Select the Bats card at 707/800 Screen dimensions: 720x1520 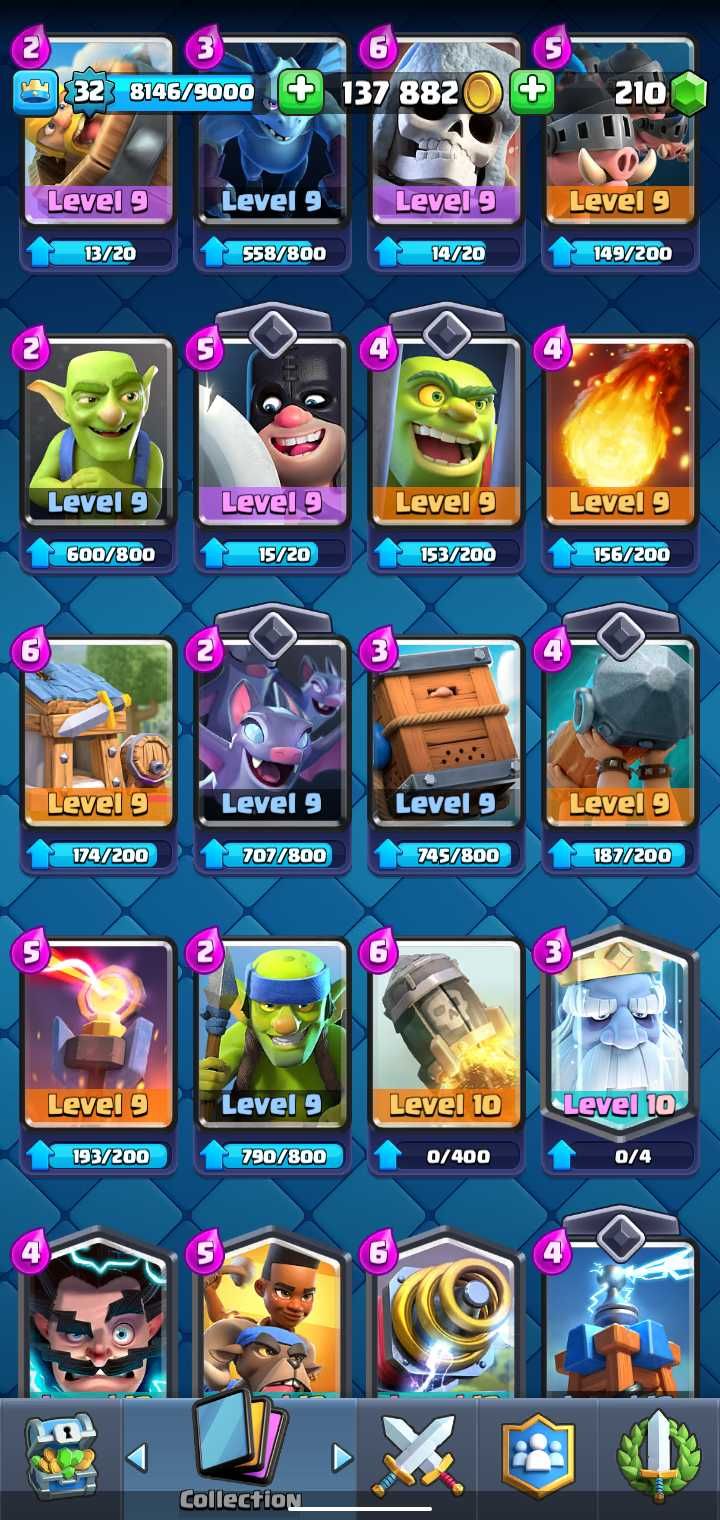(272, 732)
